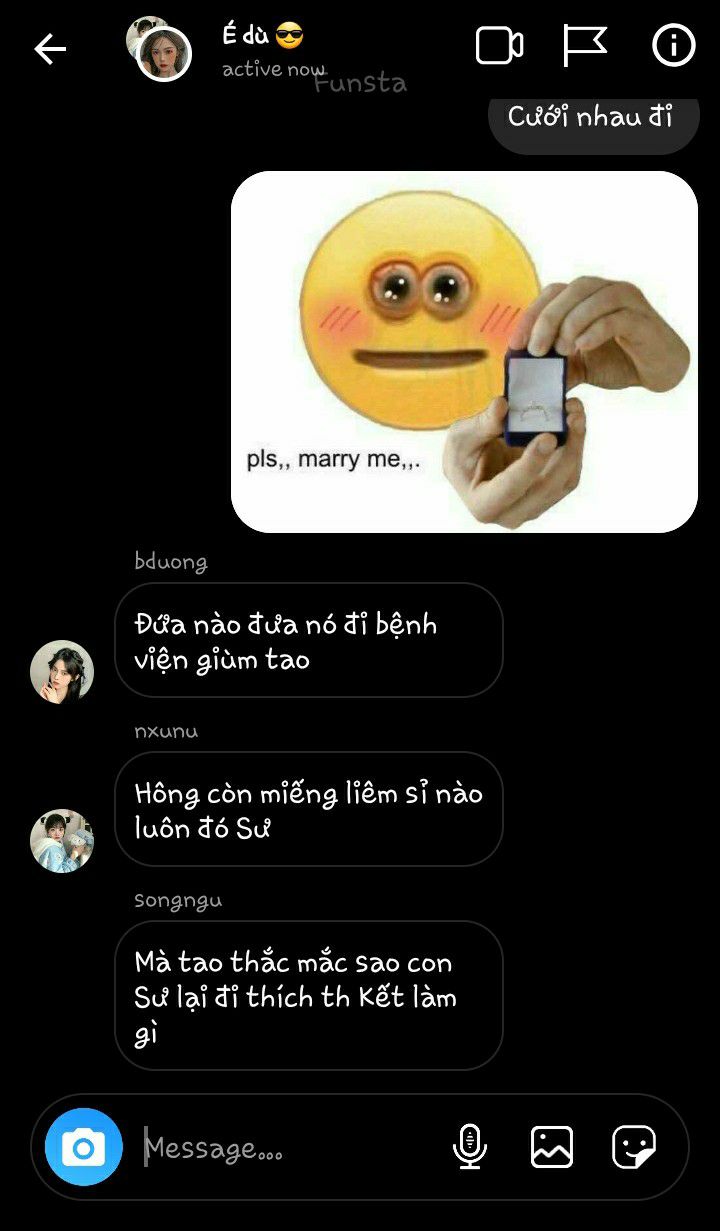This screenshot has height=1231, width=720.
Task: Go back using the top-left arrow
Action: pyautogui.click(x=50, y=48)
